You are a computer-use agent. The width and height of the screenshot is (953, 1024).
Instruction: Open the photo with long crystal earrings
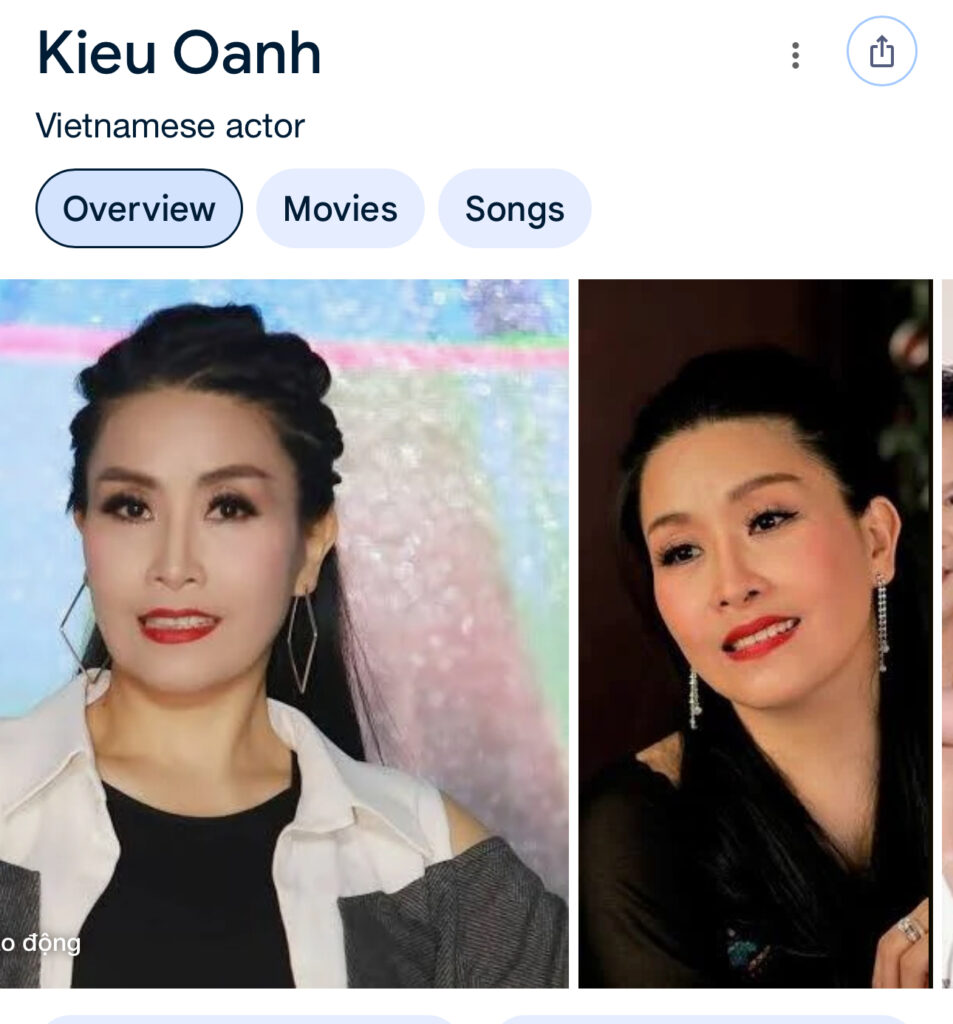click(x=755, y=633)
